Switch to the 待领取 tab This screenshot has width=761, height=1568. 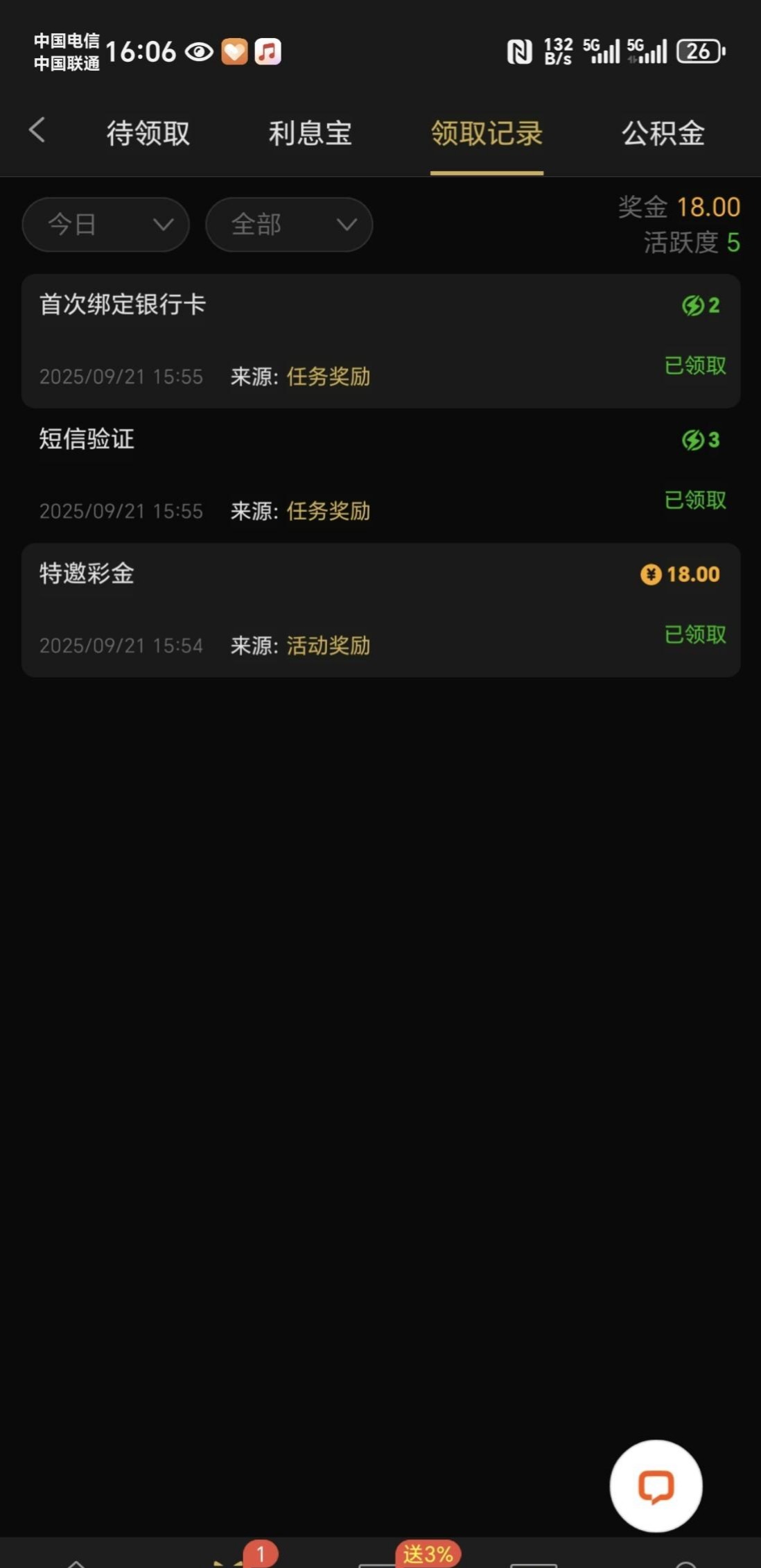coord(148,133)
